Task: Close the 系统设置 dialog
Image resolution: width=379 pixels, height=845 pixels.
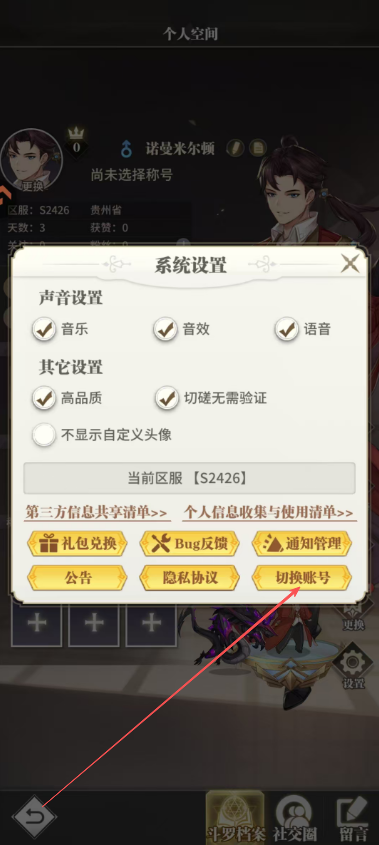Action: point(350,264)
